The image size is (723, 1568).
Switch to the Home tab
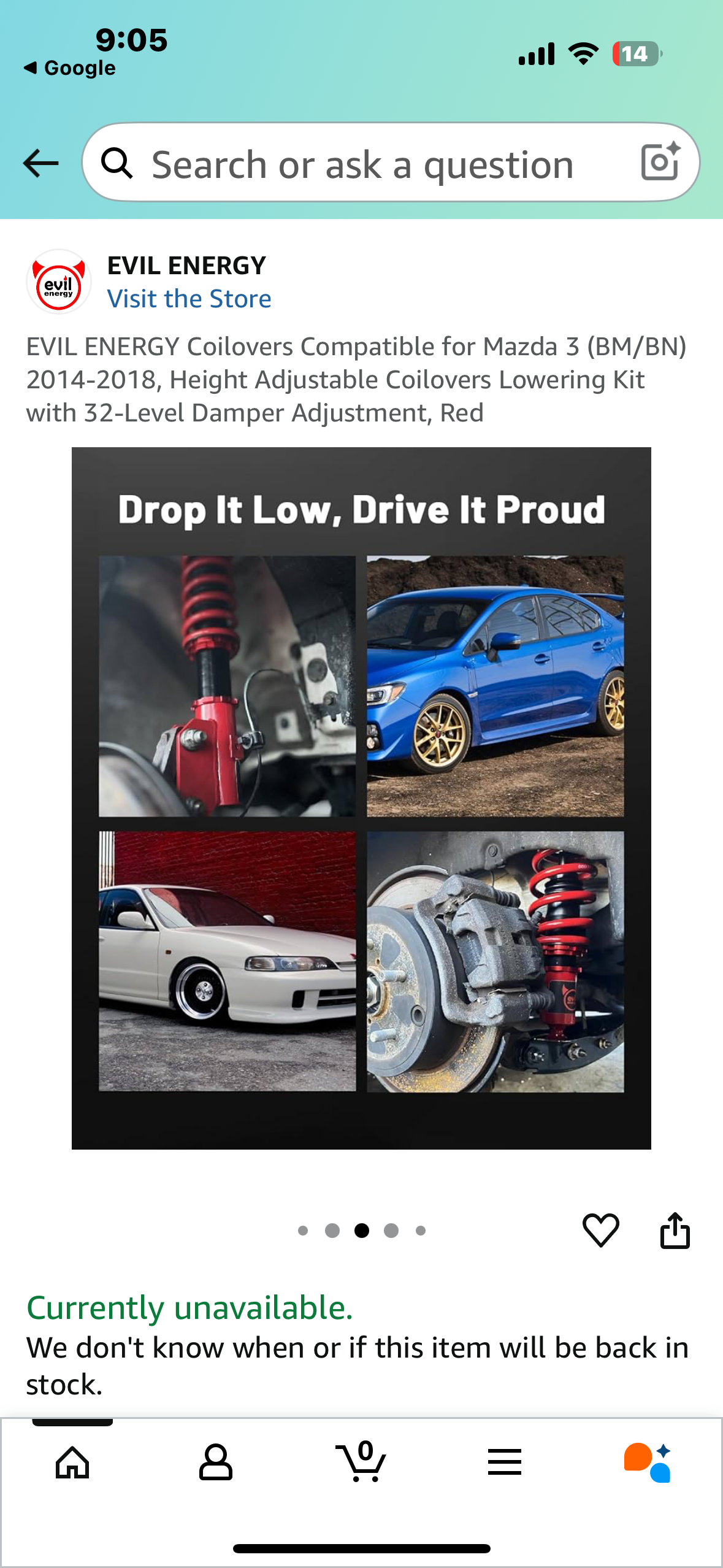(x=72, y=1462)
